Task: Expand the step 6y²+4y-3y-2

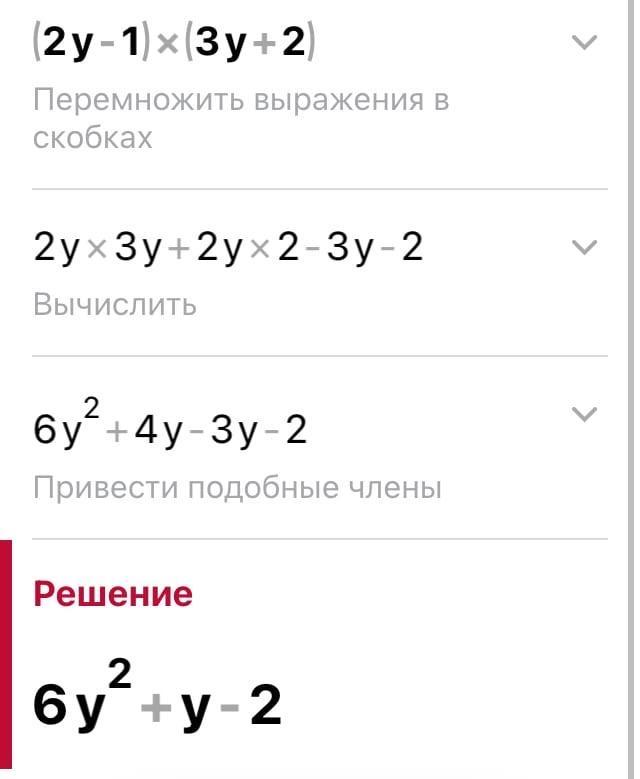Action: (583, 413)
